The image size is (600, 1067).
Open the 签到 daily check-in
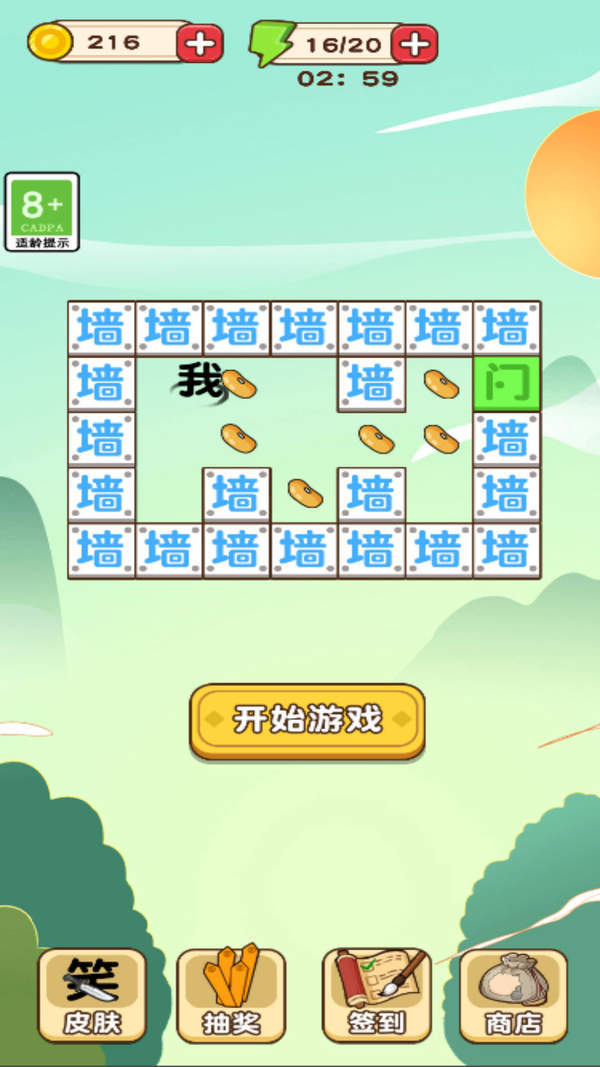coord(376,995)
